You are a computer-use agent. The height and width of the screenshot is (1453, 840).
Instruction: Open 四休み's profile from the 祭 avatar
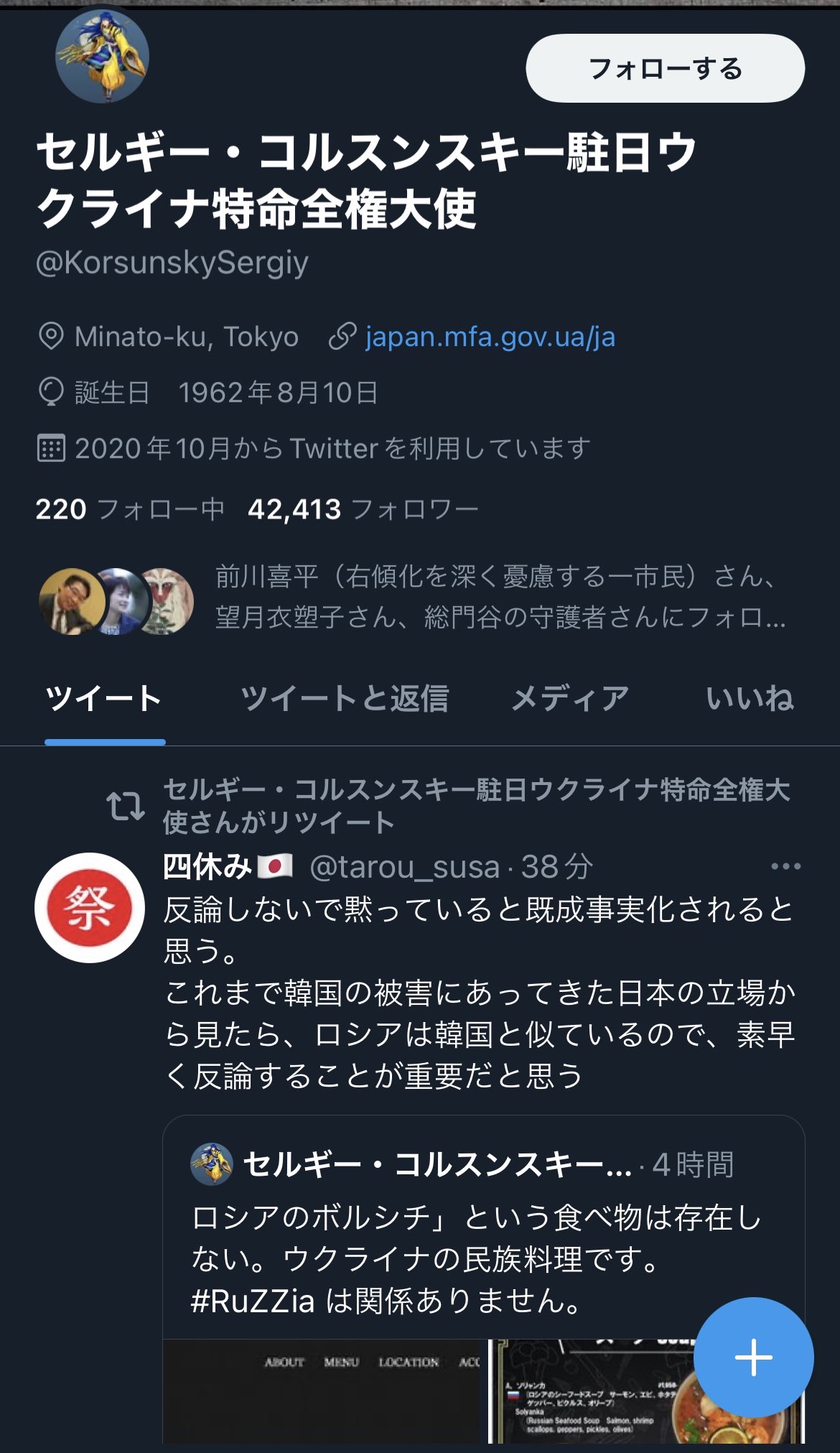coord(90,908)
